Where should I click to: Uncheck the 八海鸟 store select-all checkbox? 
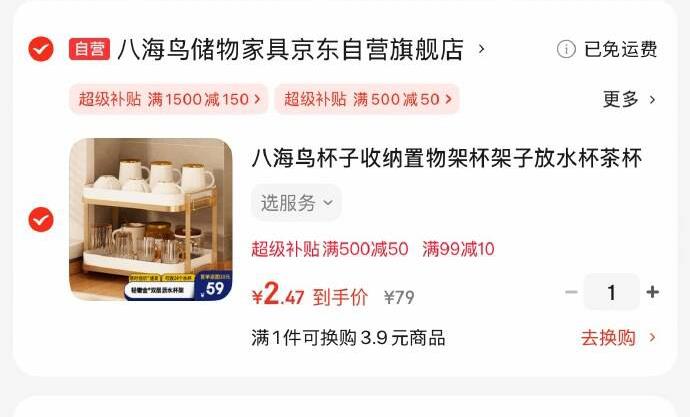click(x=40, y=48)
